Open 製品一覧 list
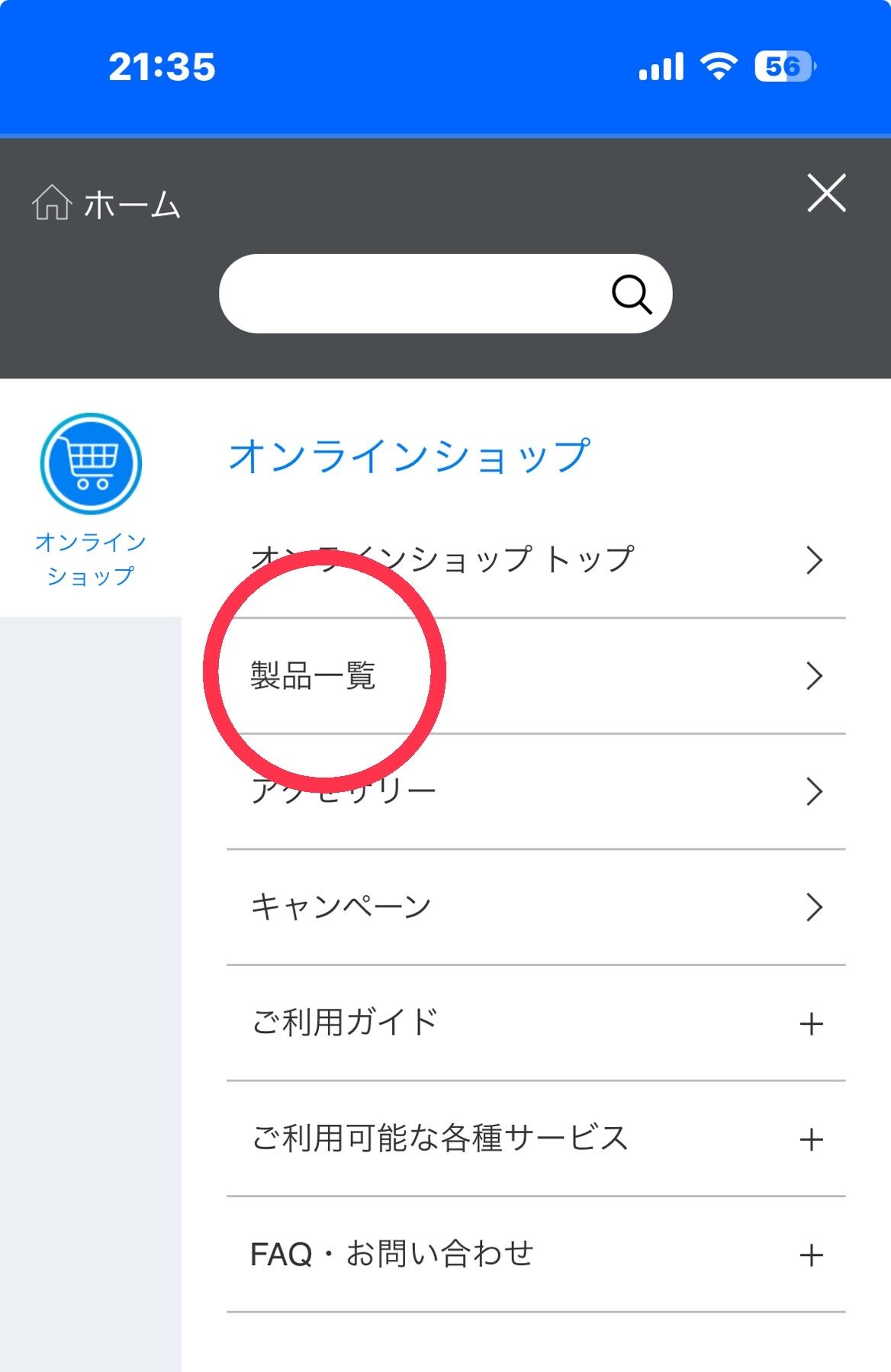 pos(536,676)
